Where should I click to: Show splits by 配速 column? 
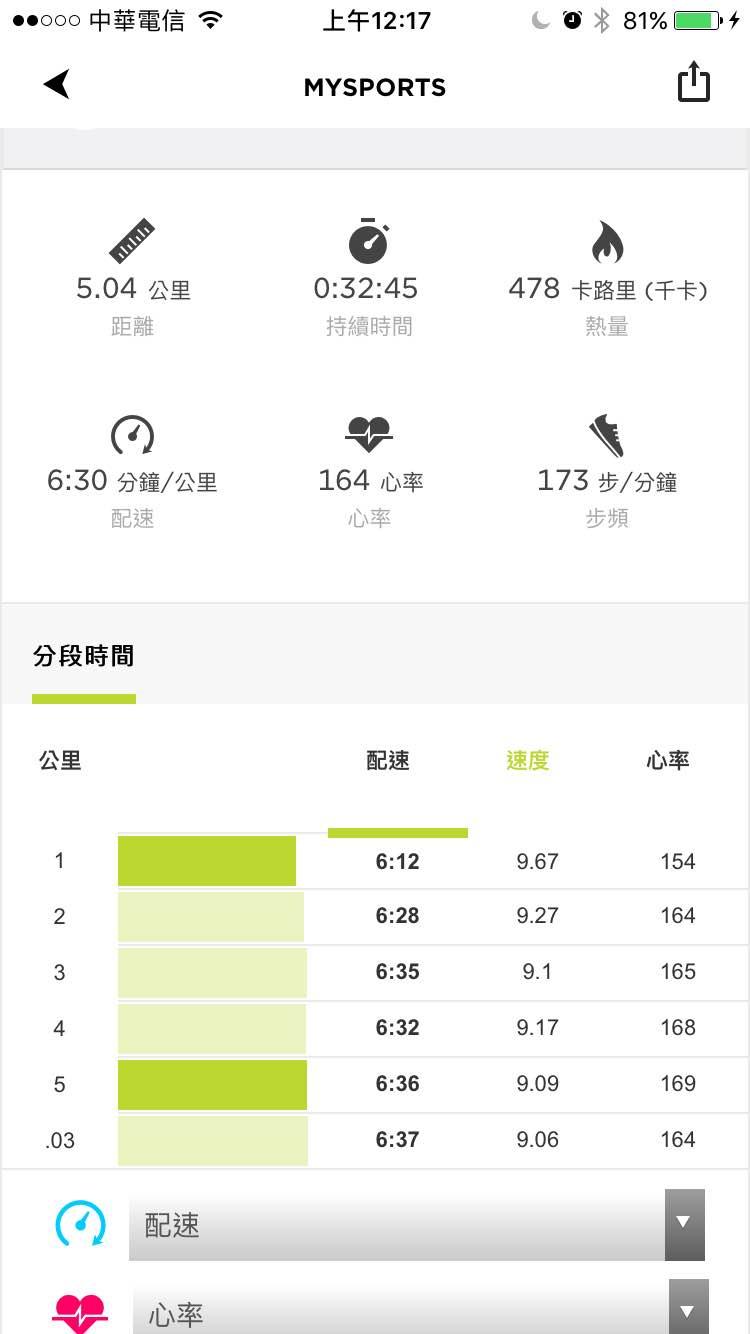pyautogui.click(x=388, y=761)
